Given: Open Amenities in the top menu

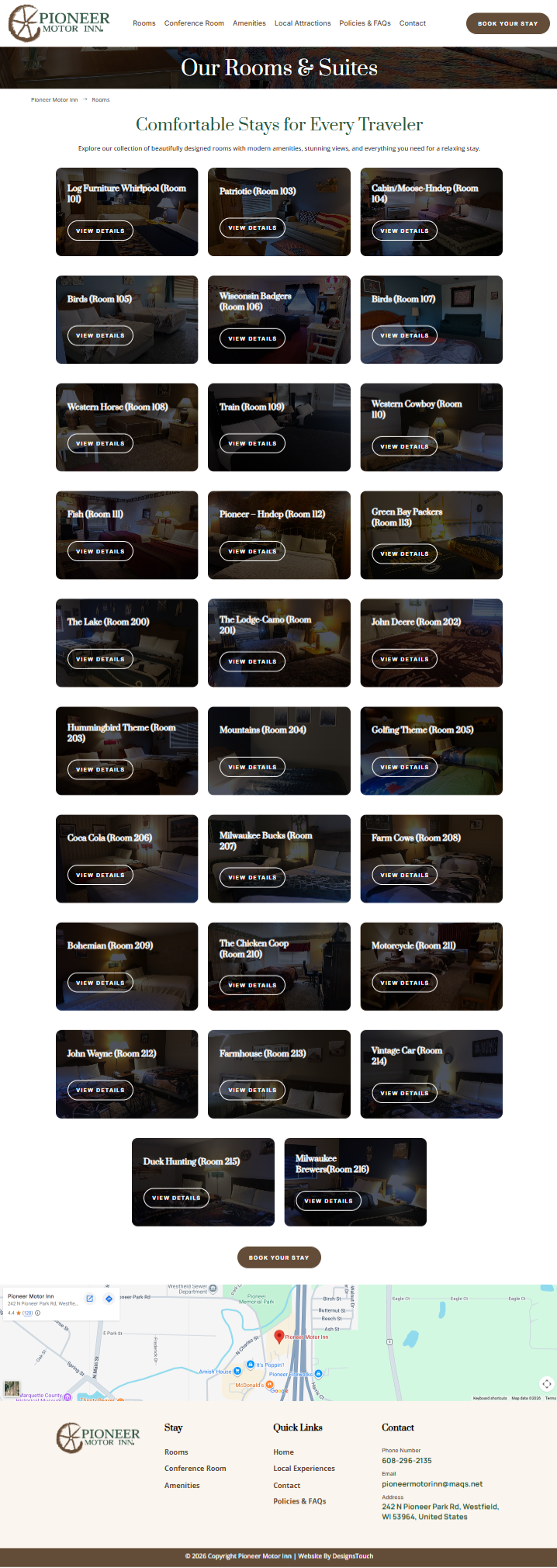Looking at the screenshot, I should point(249,23).
